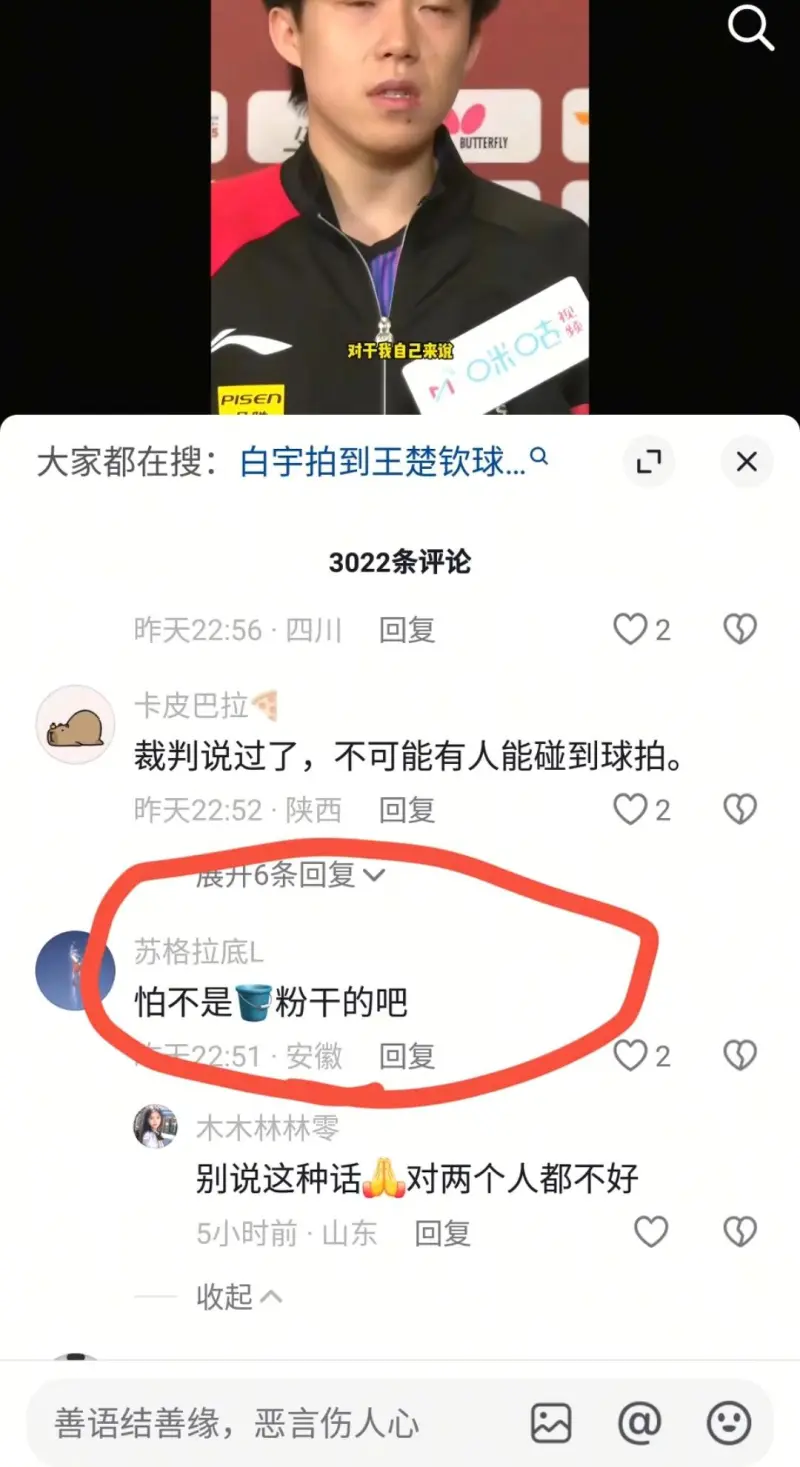
Task: Mention someone with the @ icon
Action: coord(640,1422)
